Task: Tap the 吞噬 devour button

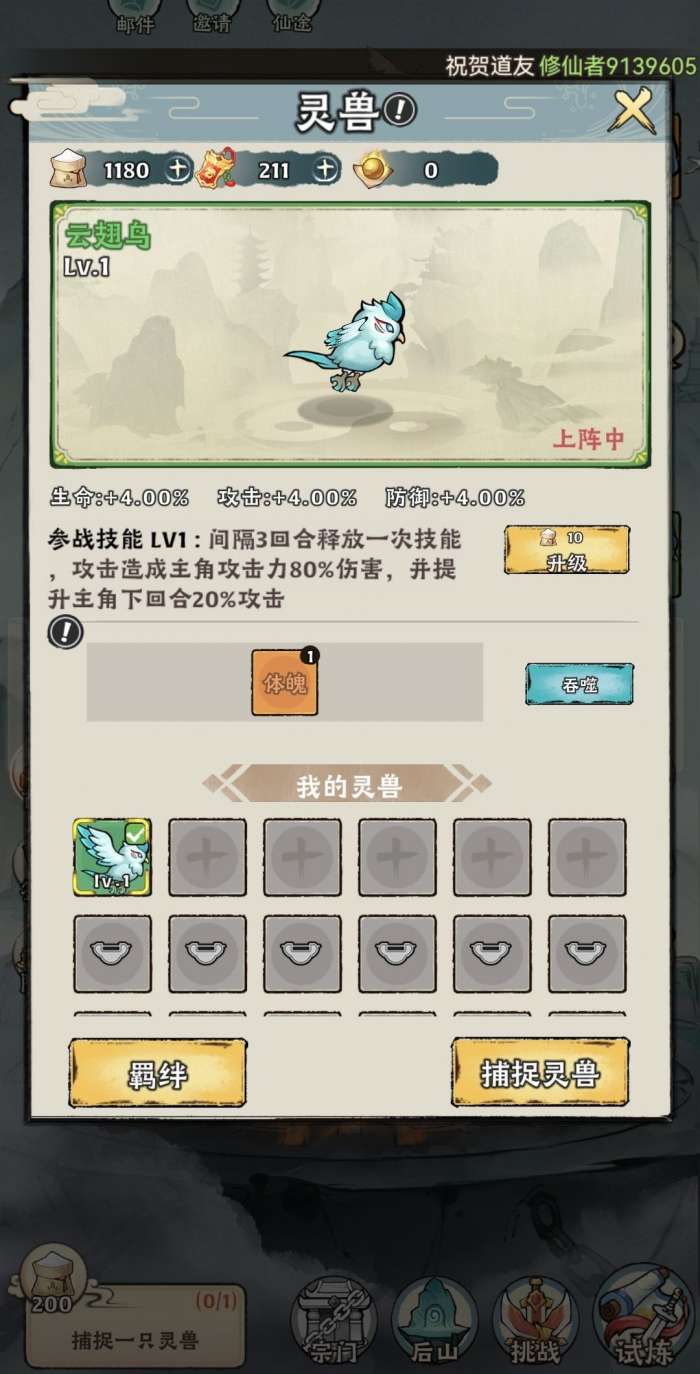Action: [579, 684]
